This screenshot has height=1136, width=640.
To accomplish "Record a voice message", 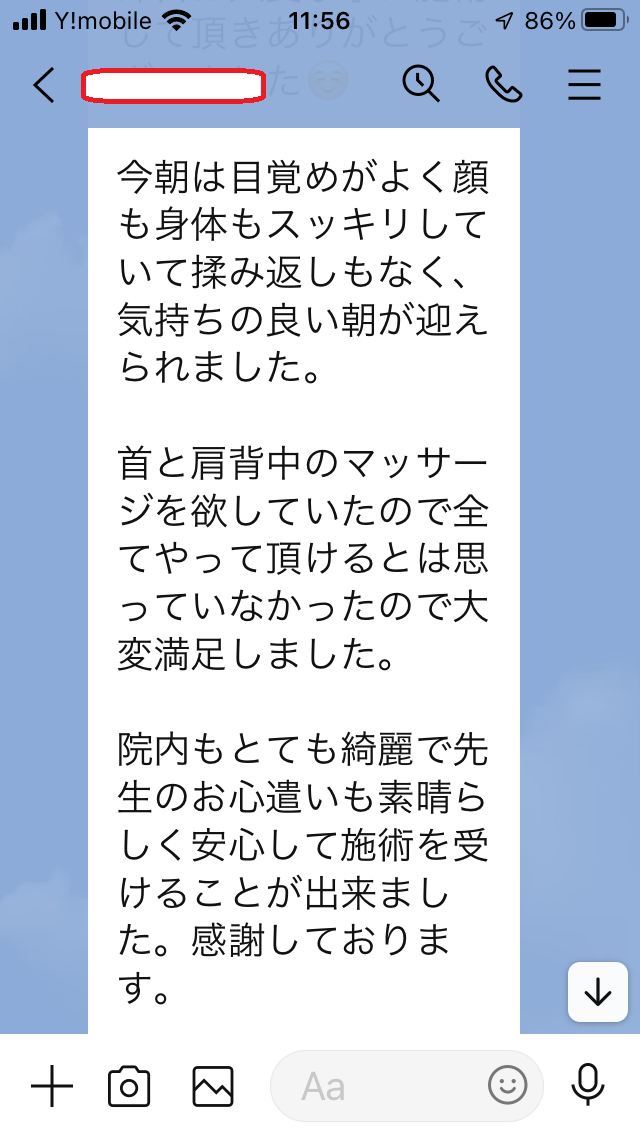I will coord(587,1086).
